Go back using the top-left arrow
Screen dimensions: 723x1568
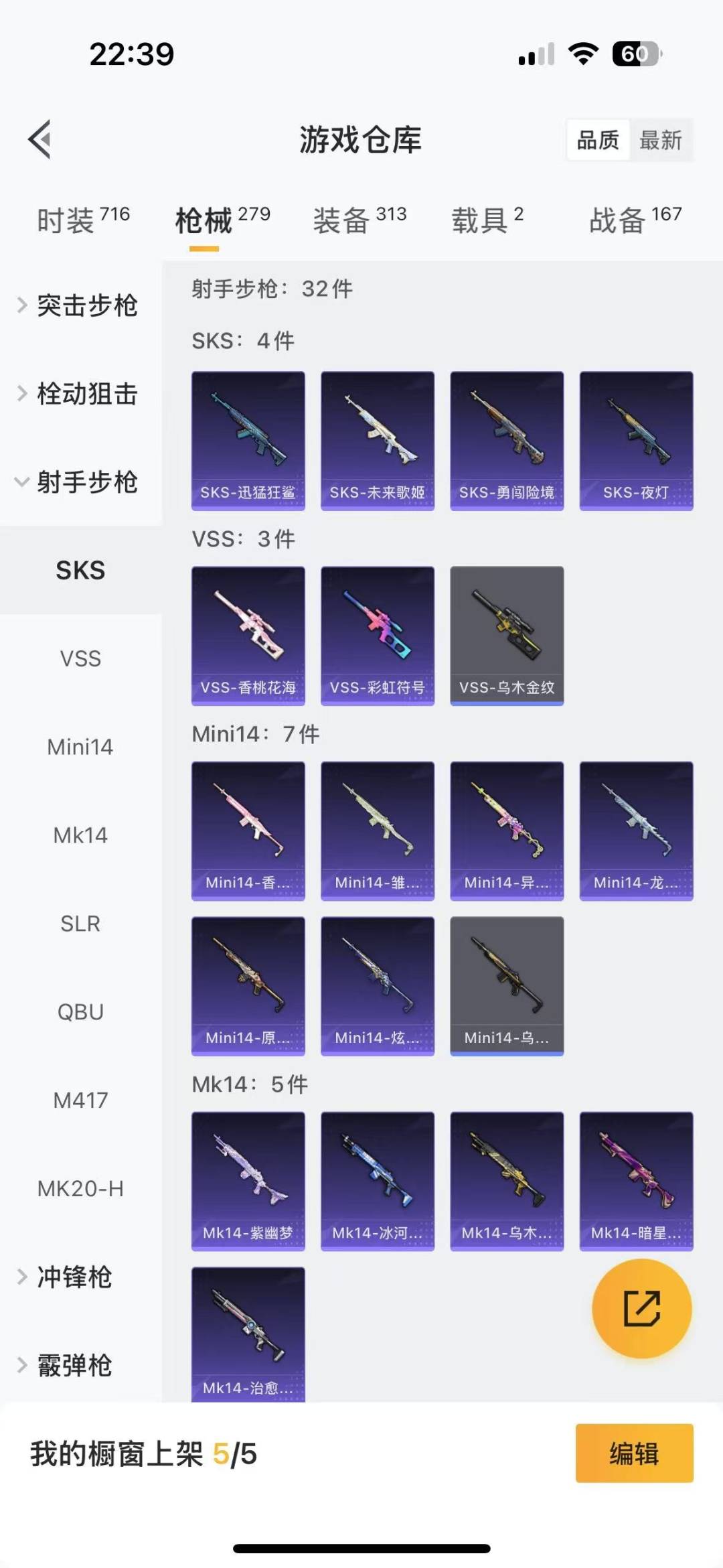(x=39, y=139)
